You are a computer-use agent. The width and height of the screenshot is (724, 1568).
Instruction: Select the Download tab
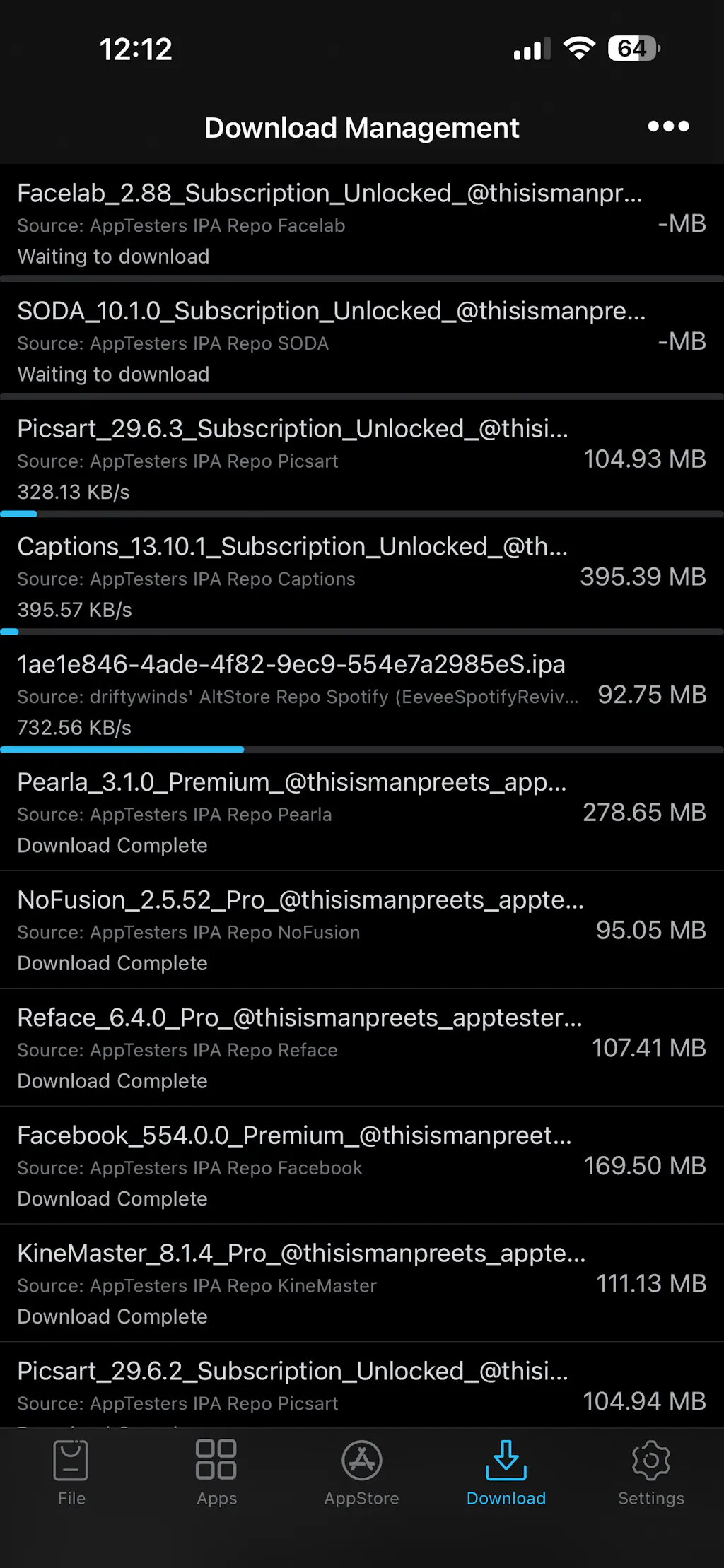tap(506, 1472)
